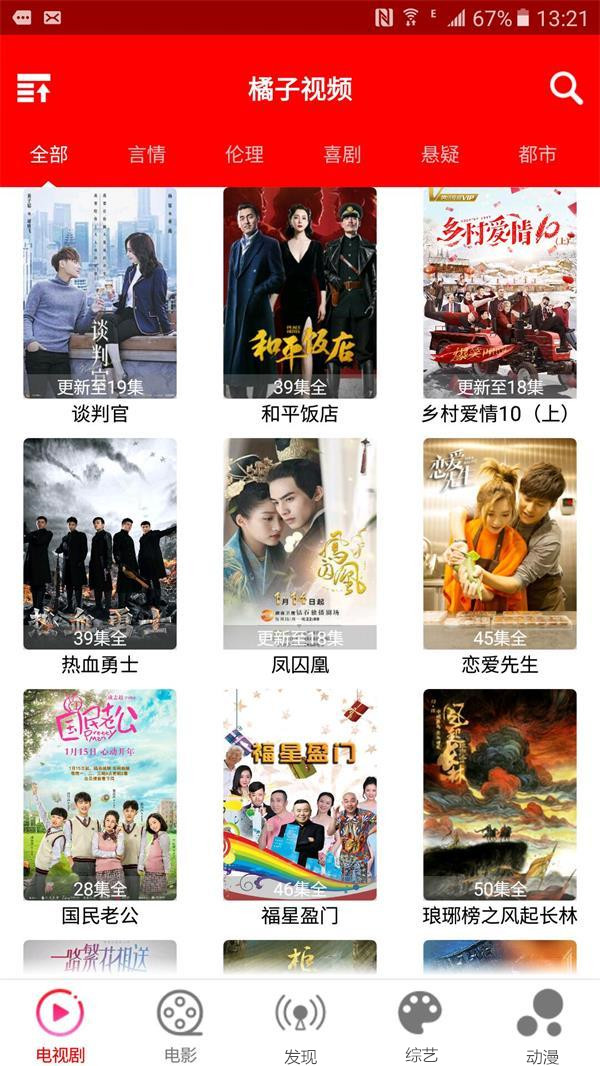Open the search magnifier icon
This screenshot has width=600, height=1066.
pyautogui.click(x=566, y=89)
